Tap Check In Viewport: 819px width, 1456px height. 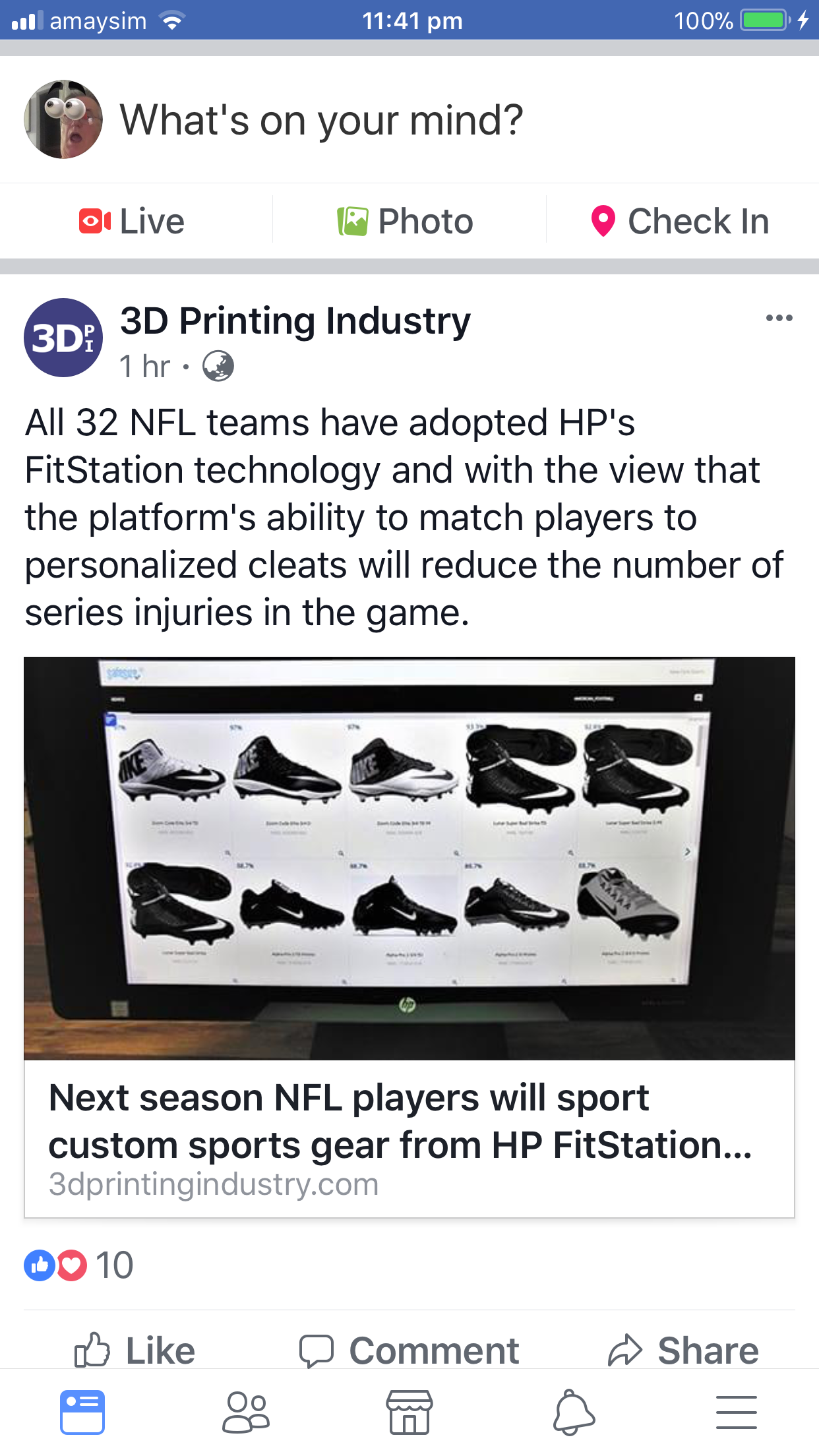[x=680, y=221]
